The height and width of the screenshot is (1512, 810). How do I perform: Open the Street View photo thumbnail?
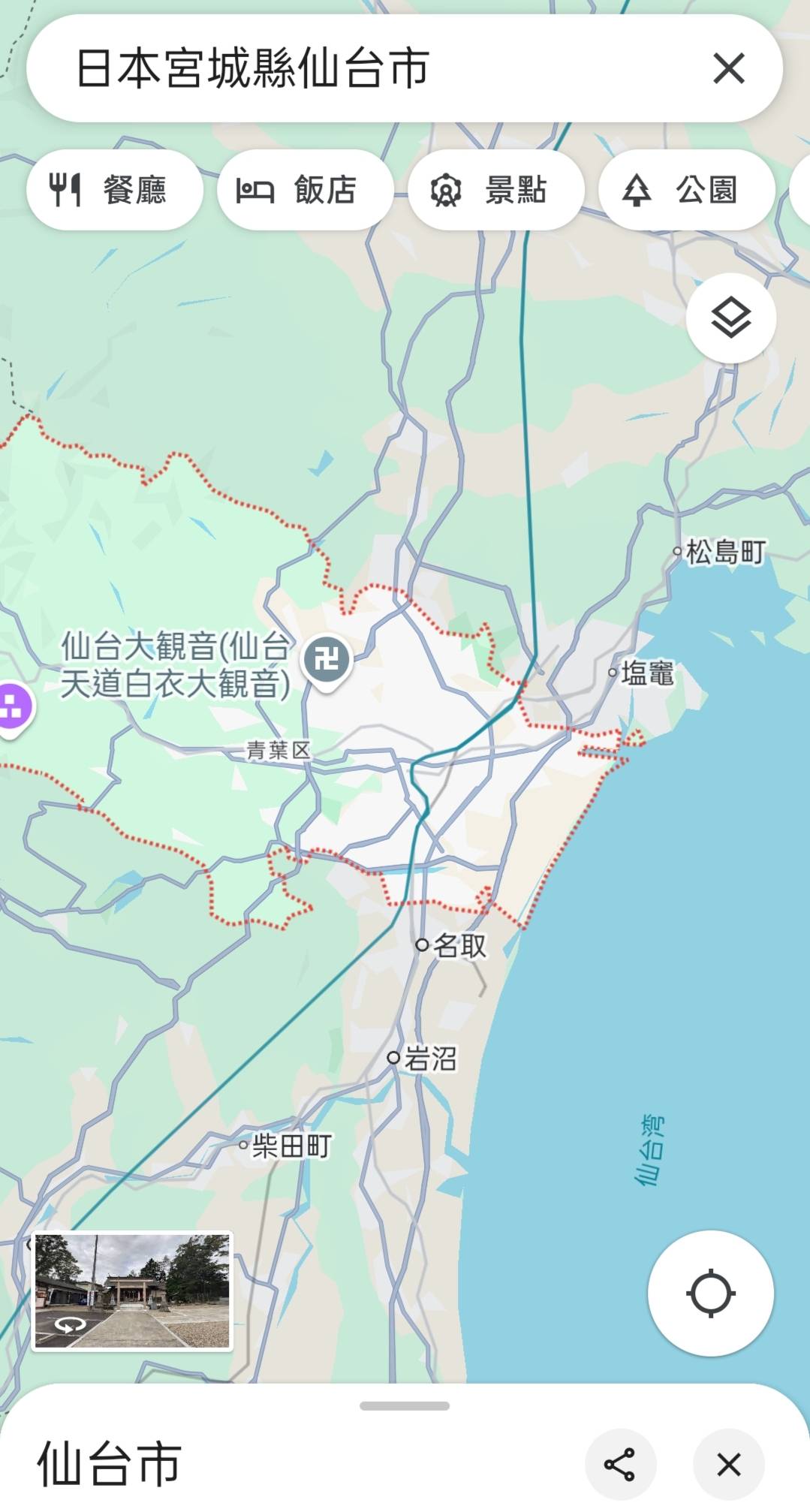pos(132,1291)
